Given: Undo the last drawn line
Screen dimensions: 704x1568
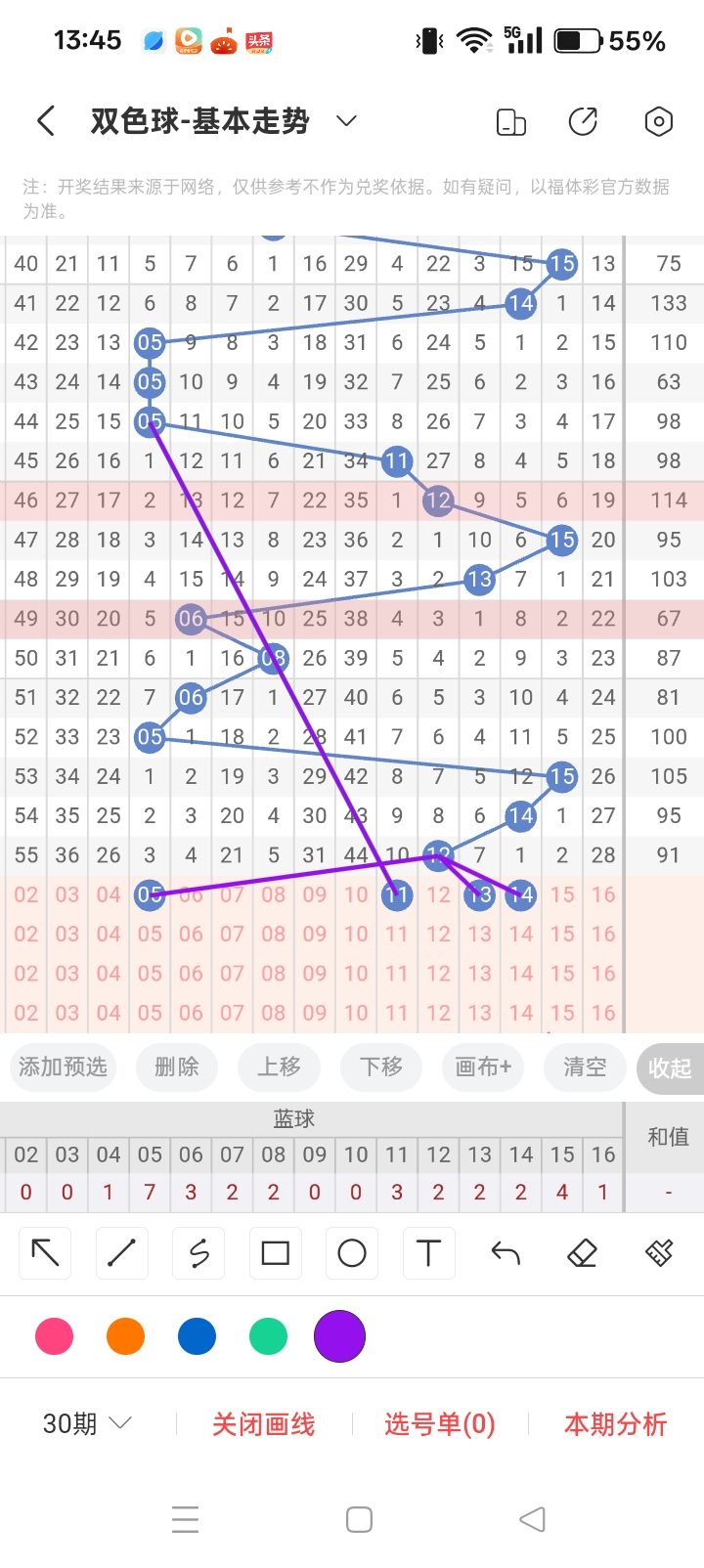Looking at the screenshot, I should [x=505, y=1252].
